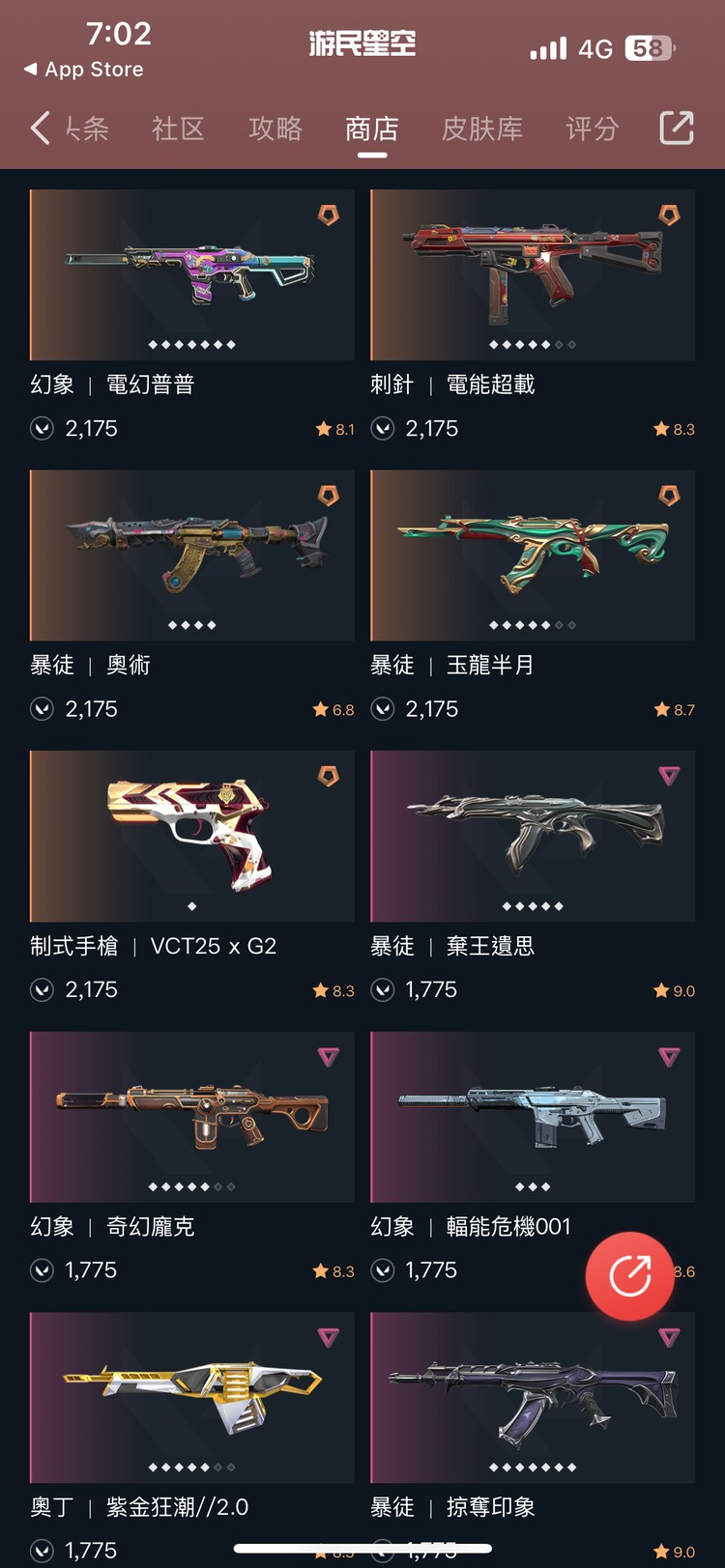This screenshot has width=725, height=1568.
Task: Open the 刺針 電能超載 skin card
Action: (x=533, y=275)
